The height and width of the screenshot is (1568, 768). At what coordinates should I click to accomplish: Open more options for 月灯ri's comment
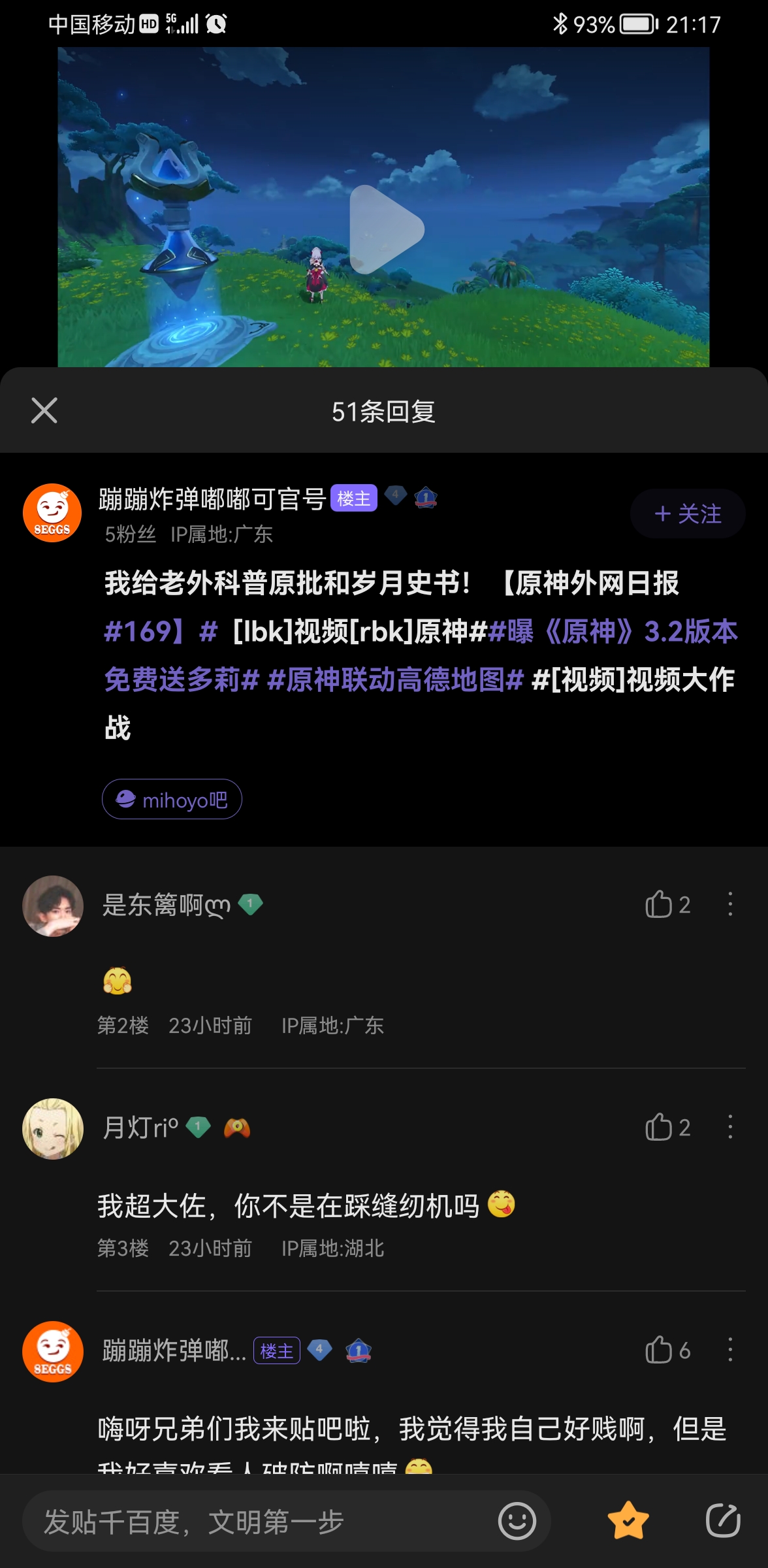(730, 1128)
